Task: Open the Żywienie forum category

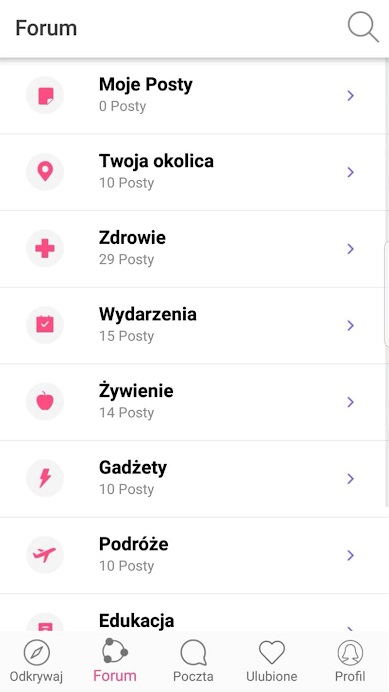Action: coord(194,402)
